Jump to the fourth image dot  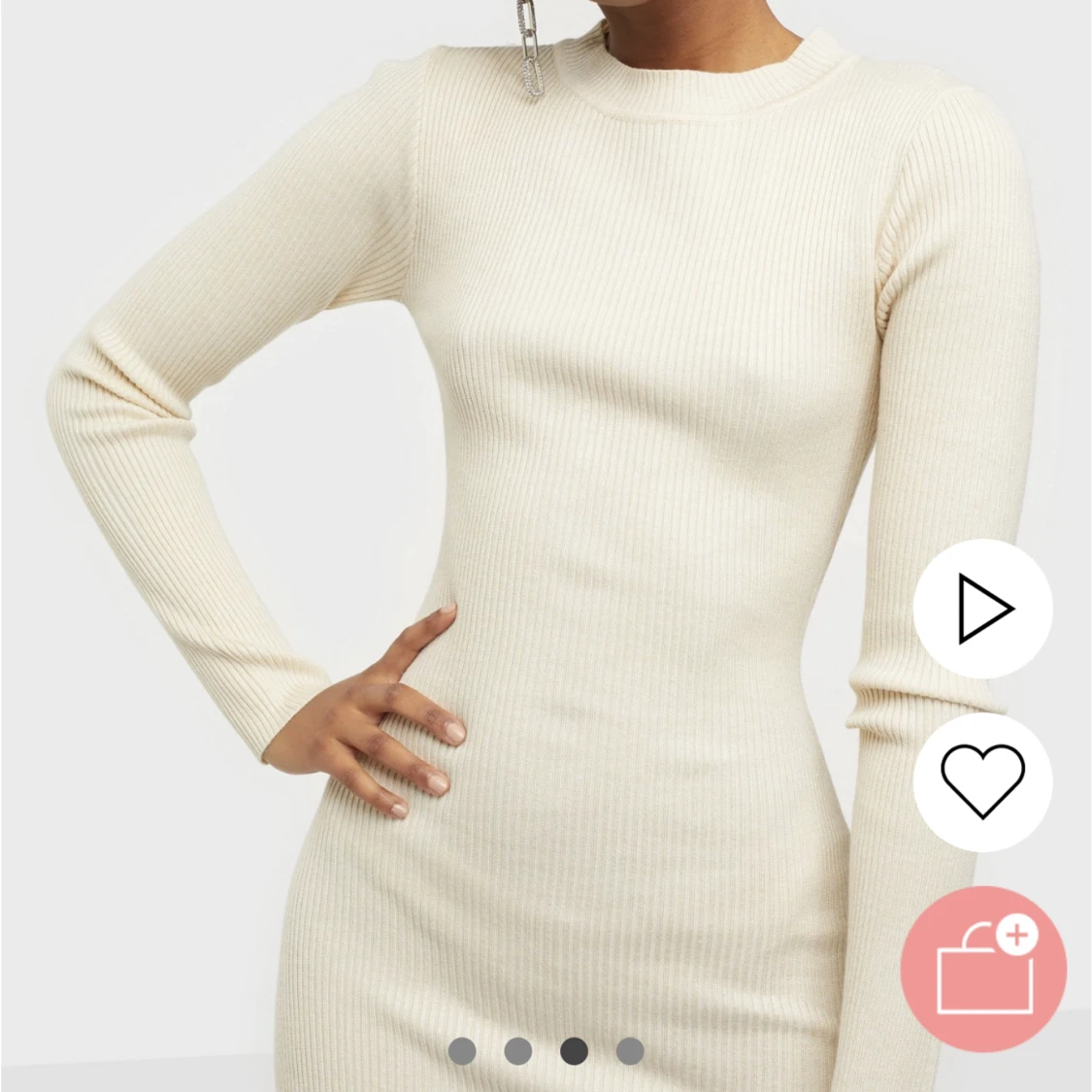(x=630, y=1050)
